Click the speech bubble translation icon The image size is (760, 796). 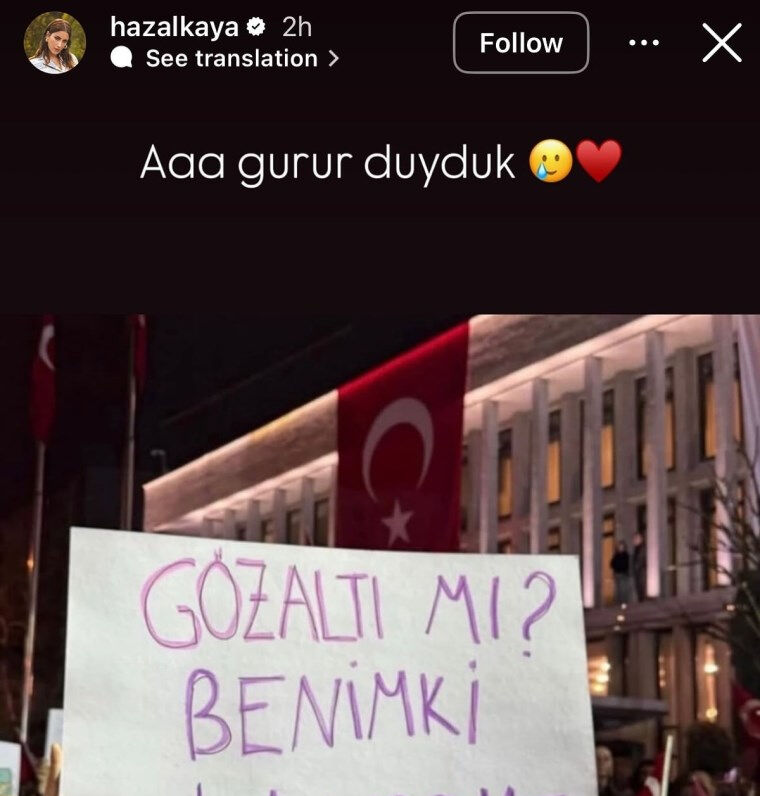pyautogui.click(x=122, y=59)
